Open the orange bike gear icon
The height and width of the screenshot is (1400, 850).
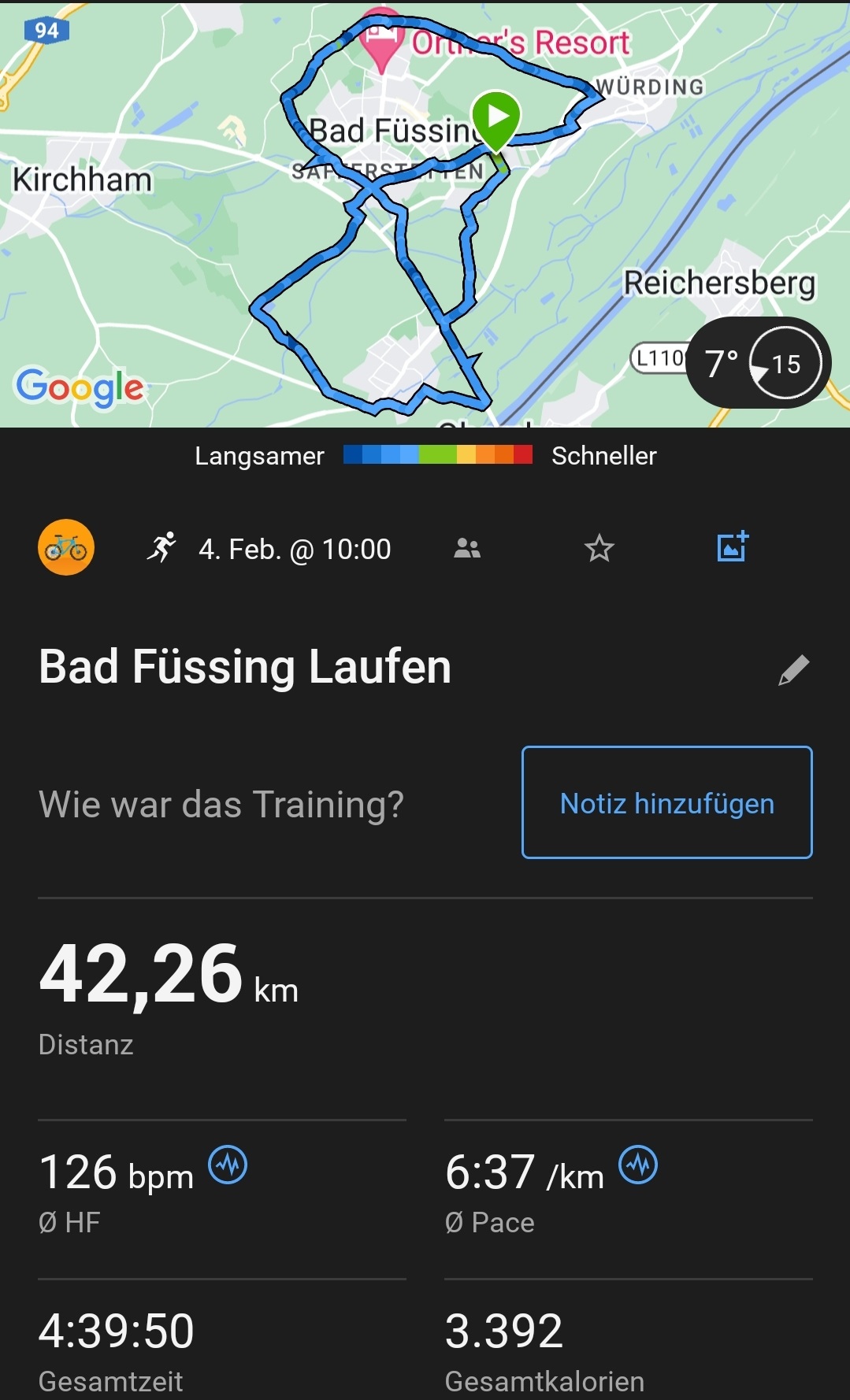coord(66,547)
